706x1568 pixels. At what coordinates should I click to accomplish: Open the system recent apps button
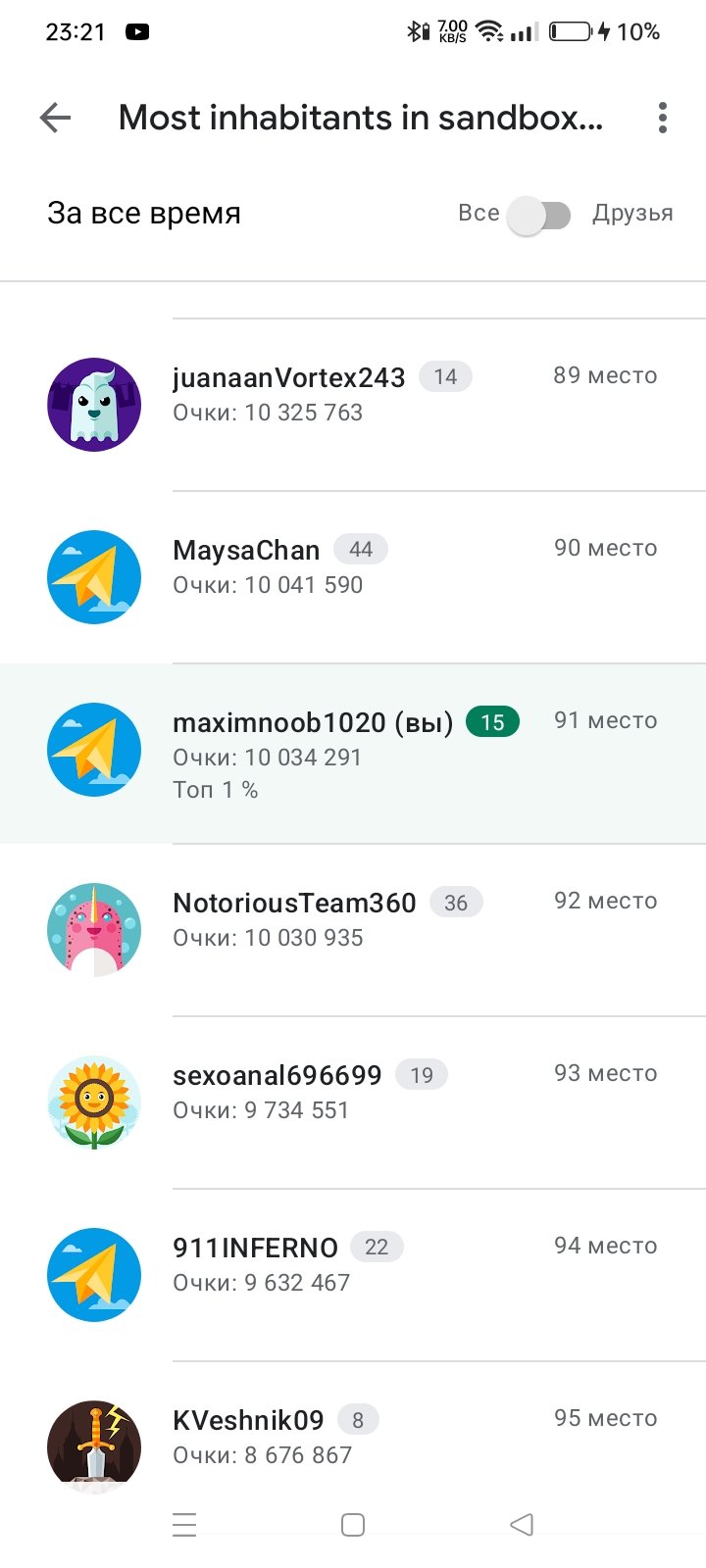pos(184,1525)
